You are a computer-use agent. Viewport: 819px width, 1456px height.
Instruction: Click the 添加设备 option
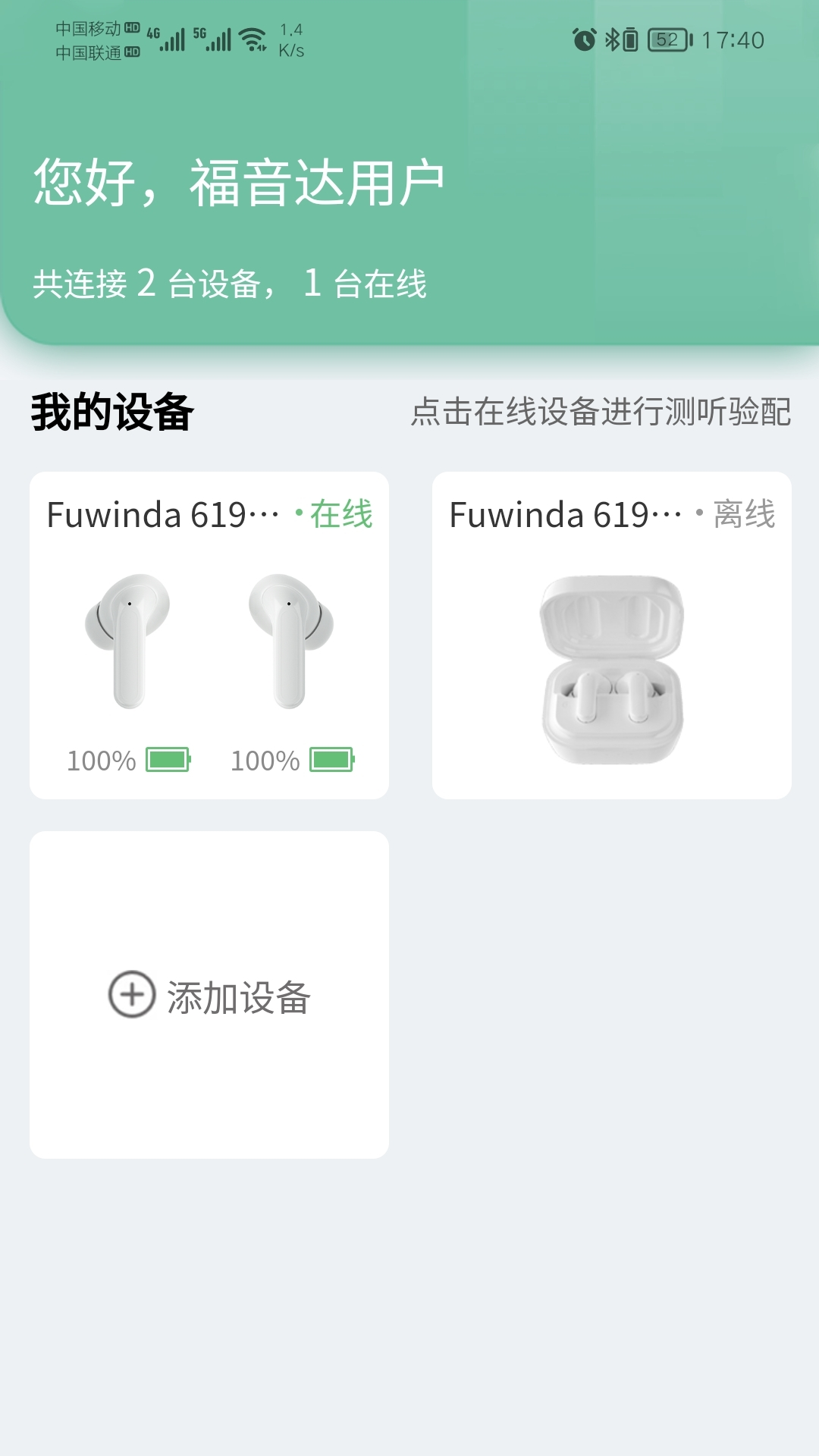tap(210, 994)
